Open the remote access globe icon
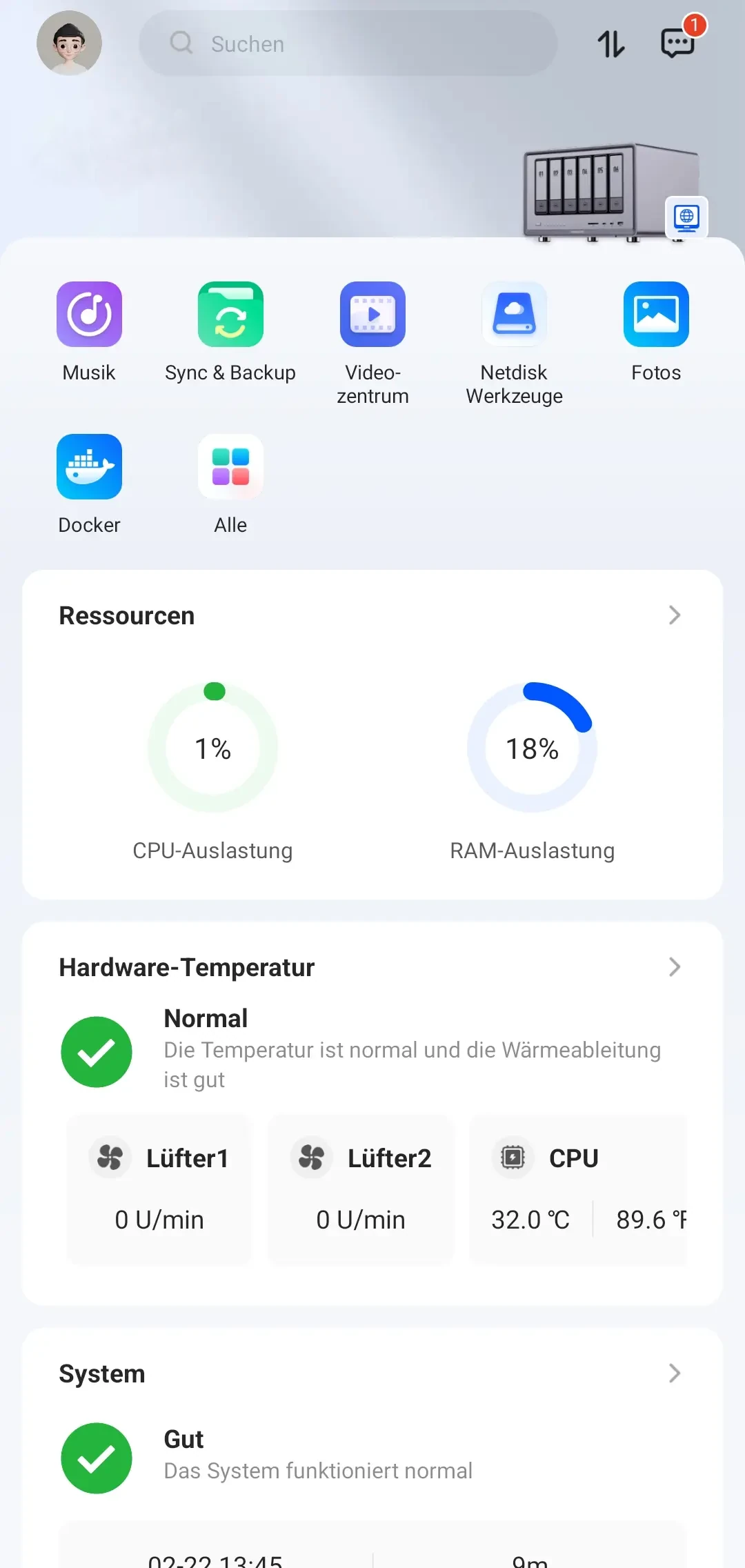This screenshot has width=745, height=1568. coord(686,217)
